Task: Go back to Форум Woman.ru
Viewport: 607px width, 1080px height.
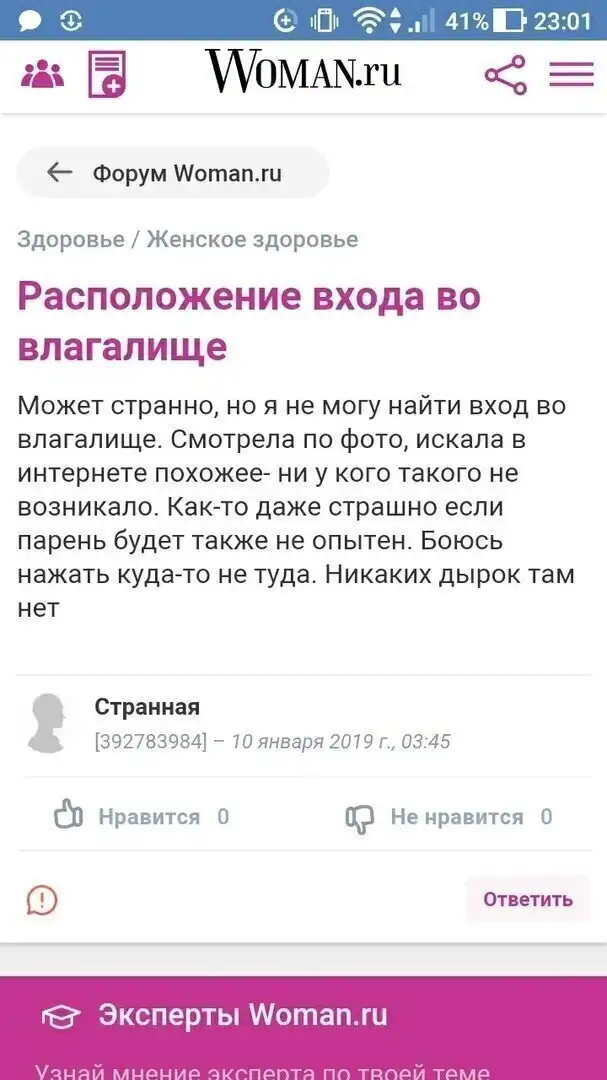Action: [172, 173]
